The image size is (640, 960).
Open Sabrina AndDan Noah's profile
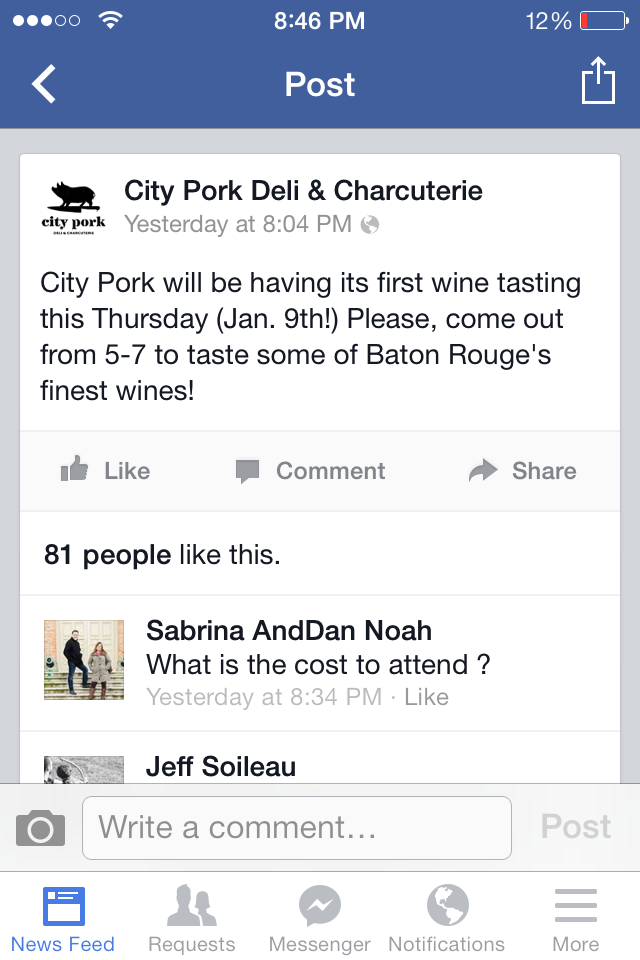coord(289,630)
